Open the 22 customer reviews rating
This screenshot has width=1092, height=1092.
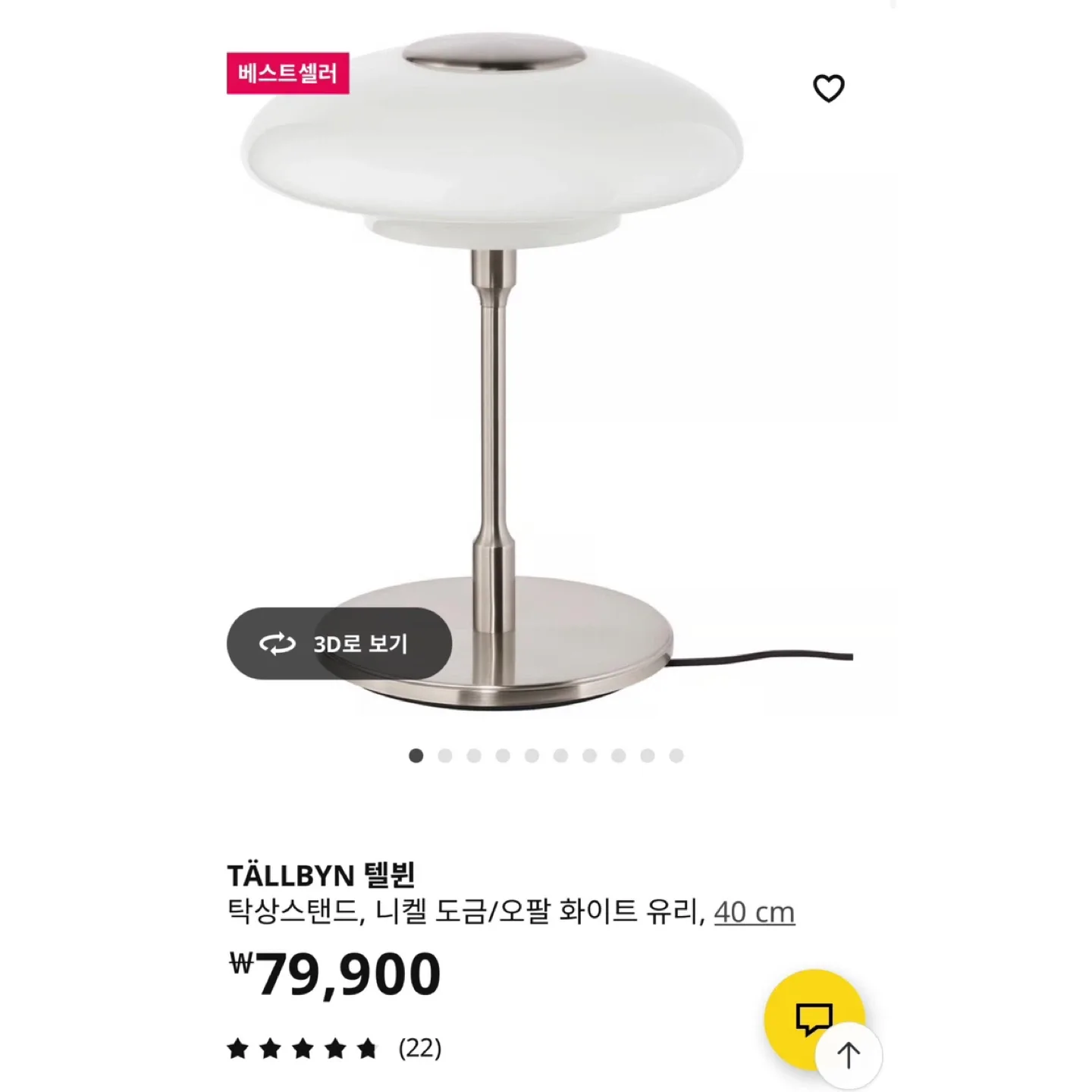click(x=334, y=1049)
